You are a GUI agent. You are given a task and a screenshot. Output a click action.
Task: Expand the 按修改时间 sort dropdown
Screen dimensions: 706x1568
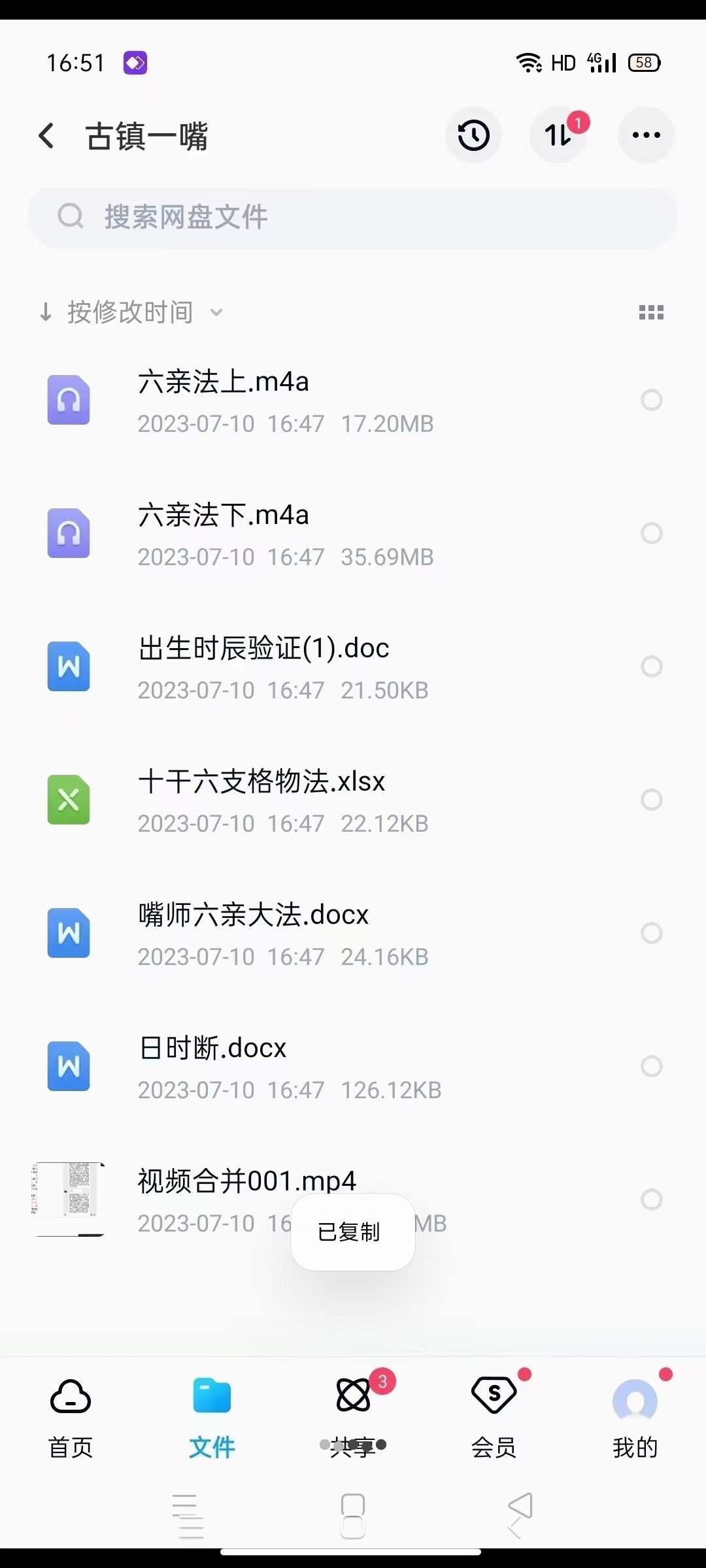point(131,313)
